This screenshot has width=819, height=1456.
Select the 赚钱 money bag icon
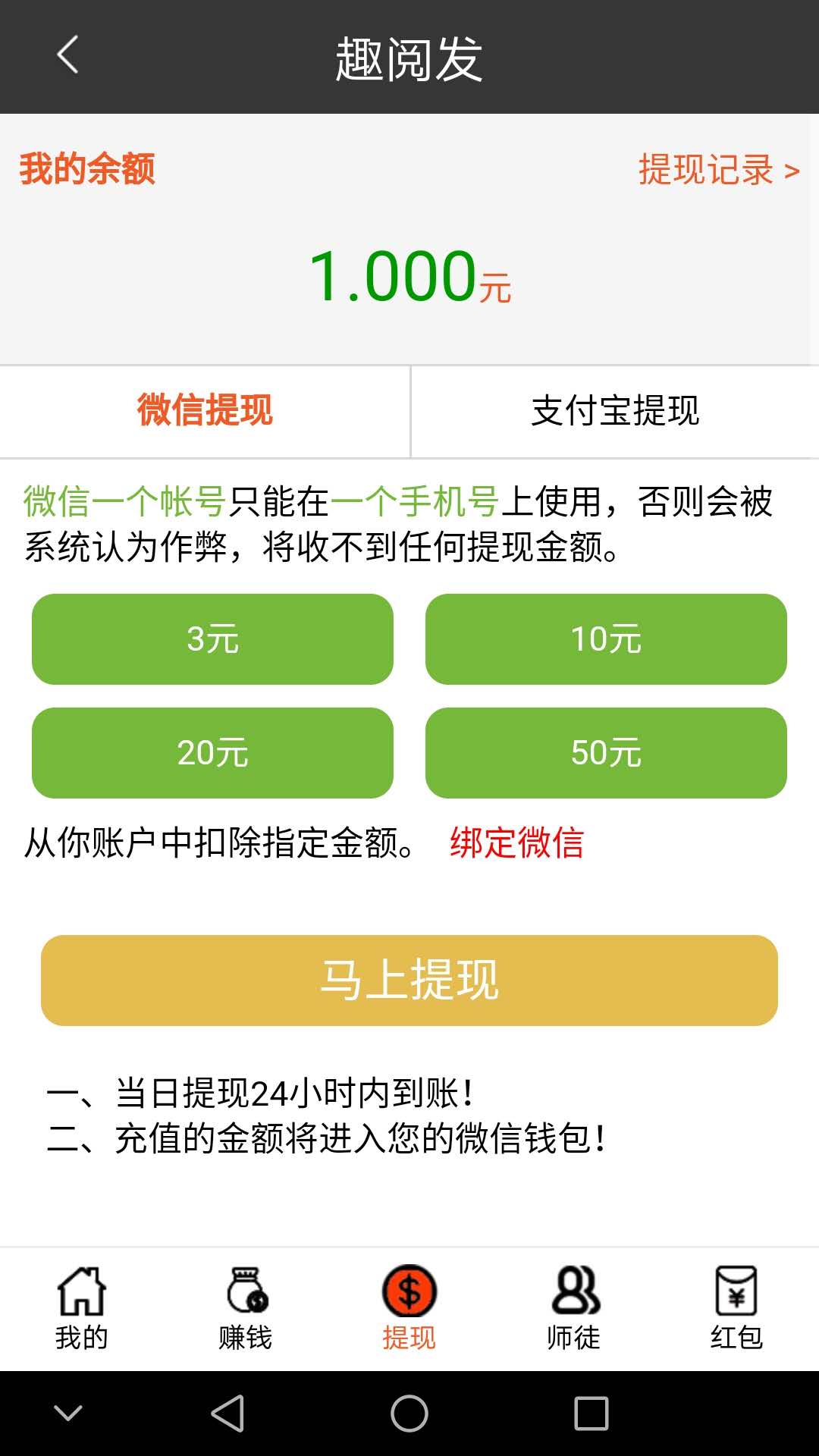coord(245,1297)
